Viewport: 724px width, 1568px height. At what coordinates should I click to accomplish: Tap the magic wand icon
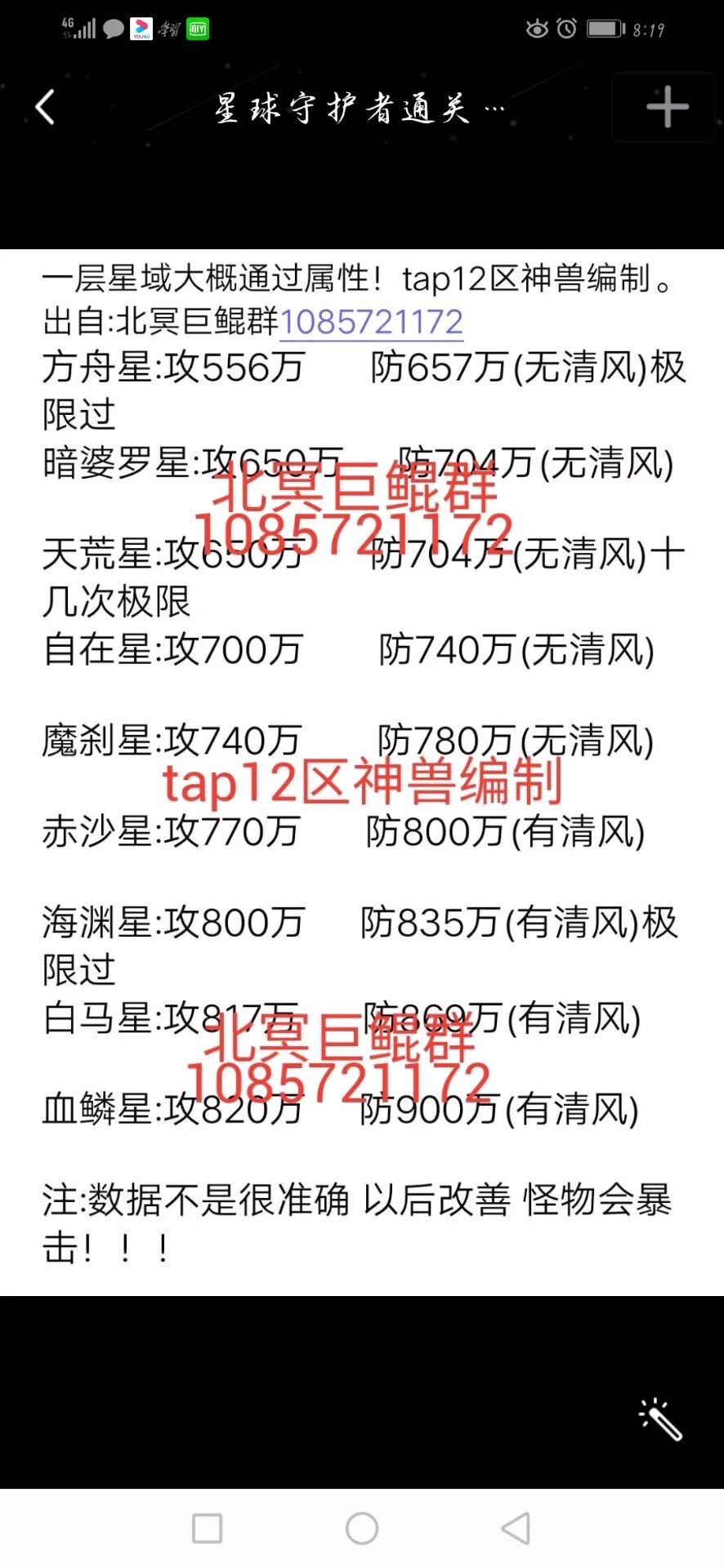(660, 1420)
